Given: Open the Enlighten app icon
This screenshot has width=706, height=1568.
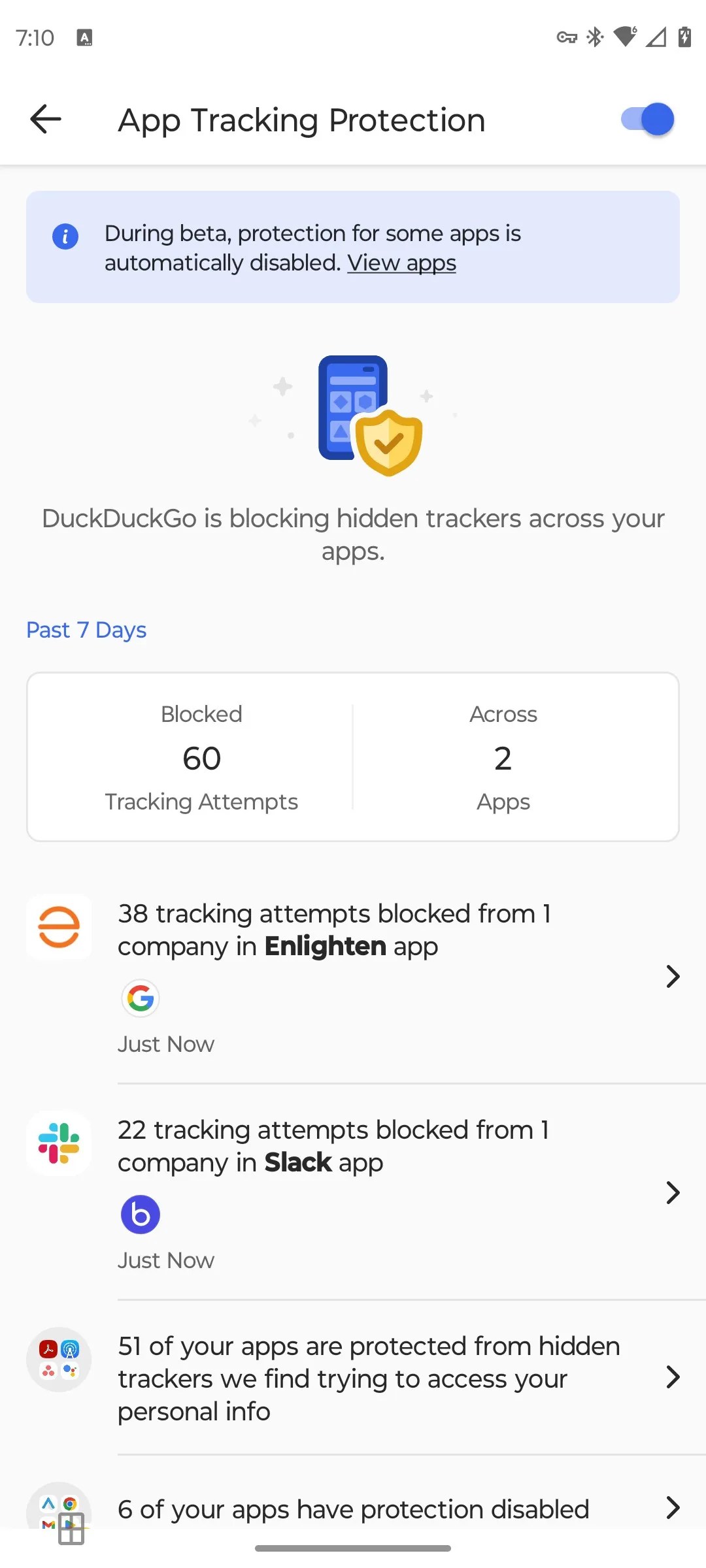Looking at the screenshot, I should click(58, 928).
